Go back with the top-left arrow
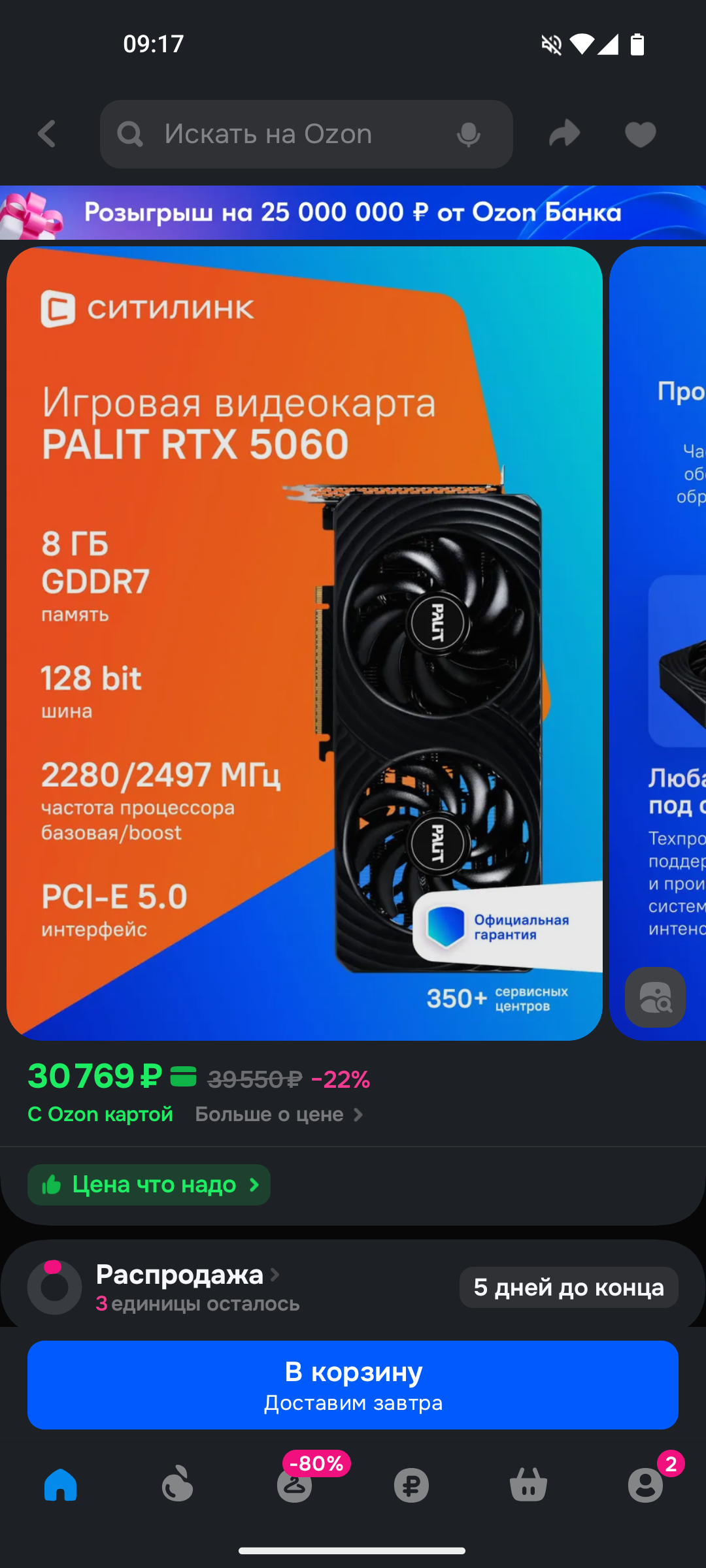Screen dimensions: 706x1568 pos(47,134)
